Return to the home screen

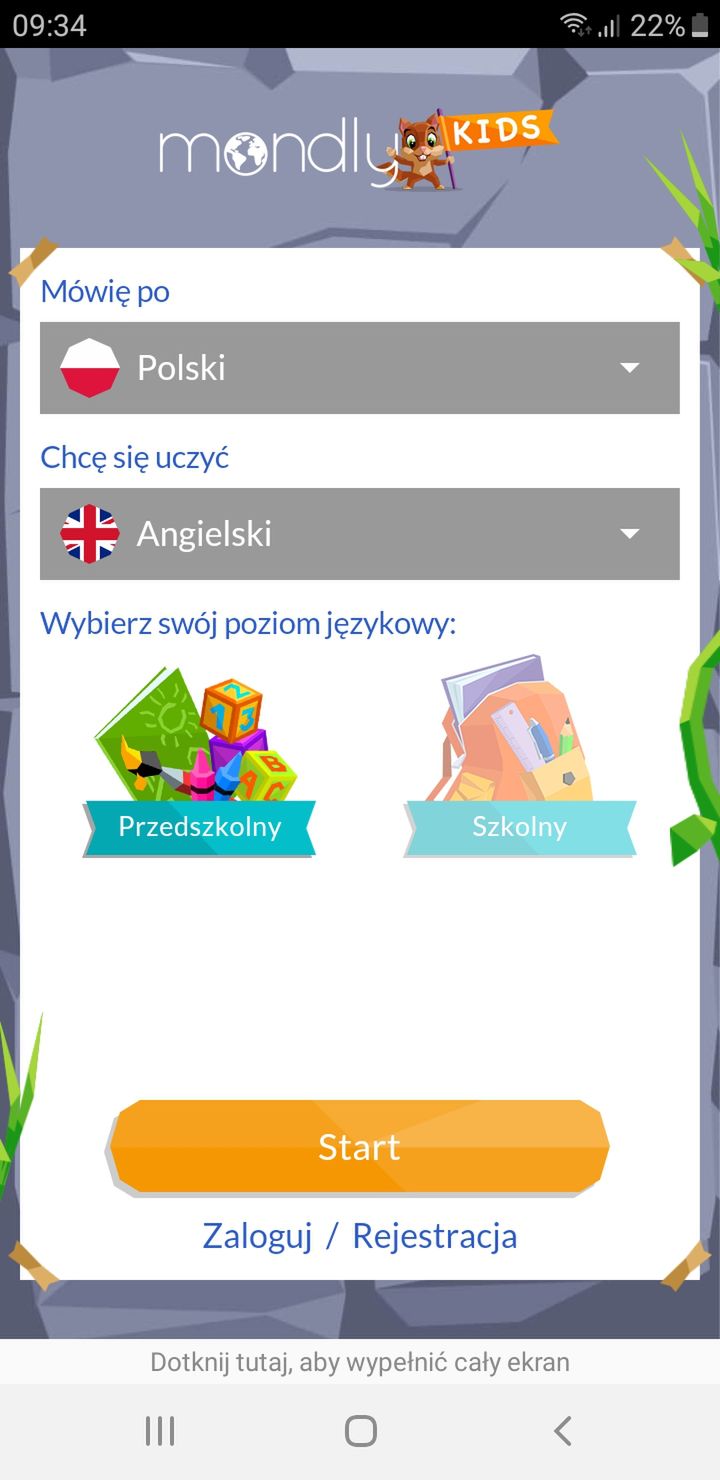click(360, 1431)
